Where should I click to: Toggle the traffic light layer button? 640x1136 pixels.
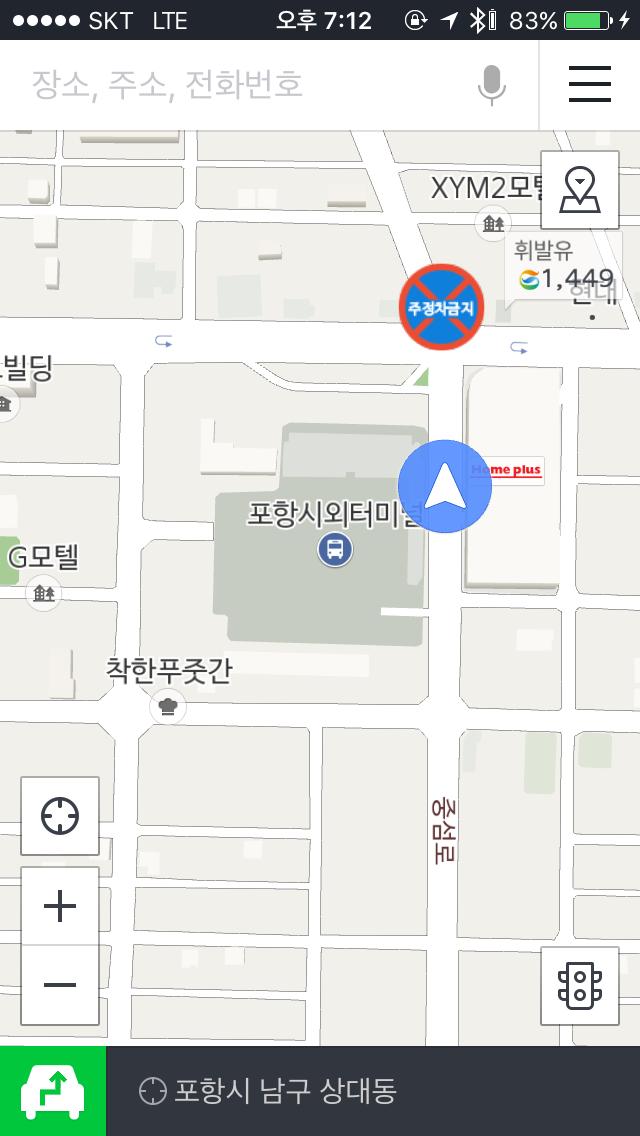click(580, 985)
